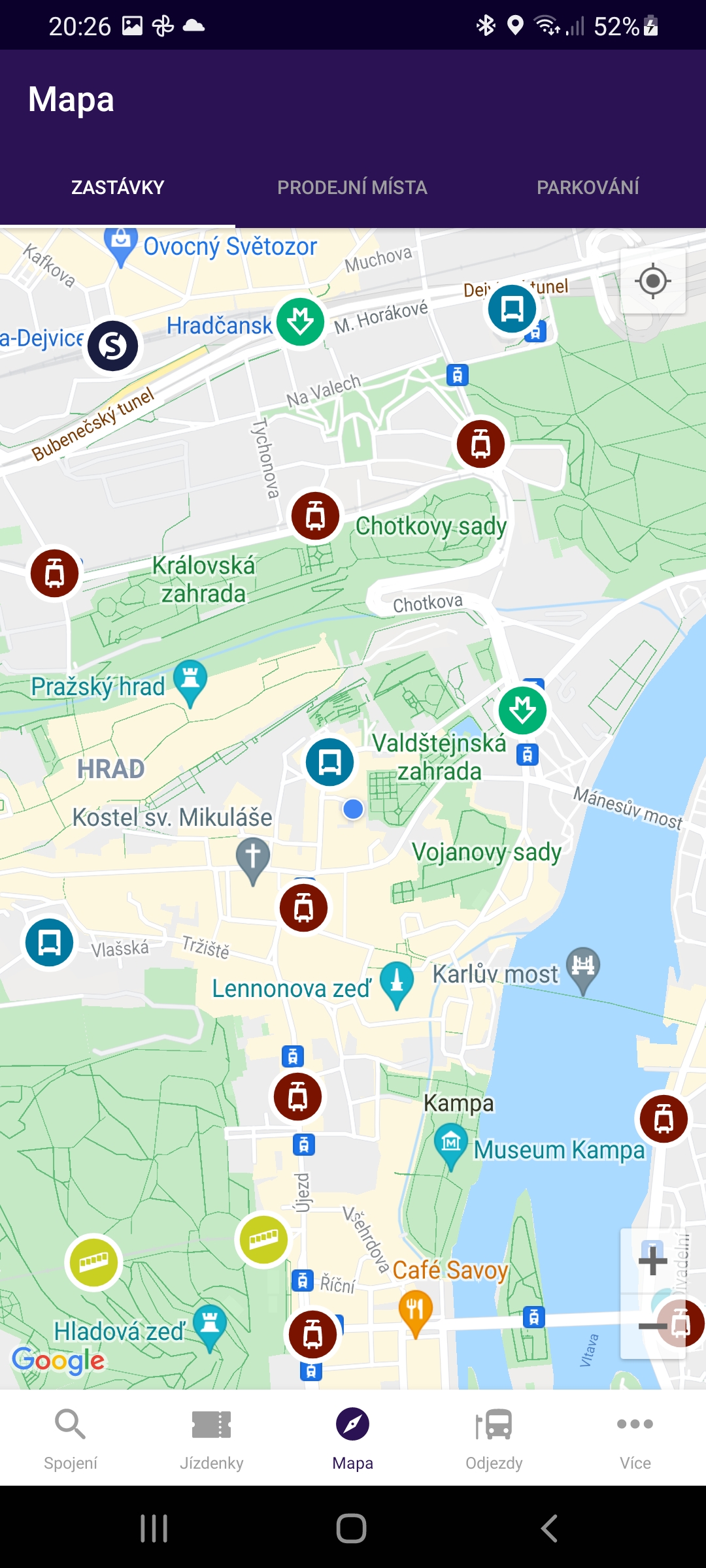The image size is (706, 1568).
Task: Tap the bus stop marker above Valdštejnská zahrada
Action: pyautogui.click(x=330, y=762)
